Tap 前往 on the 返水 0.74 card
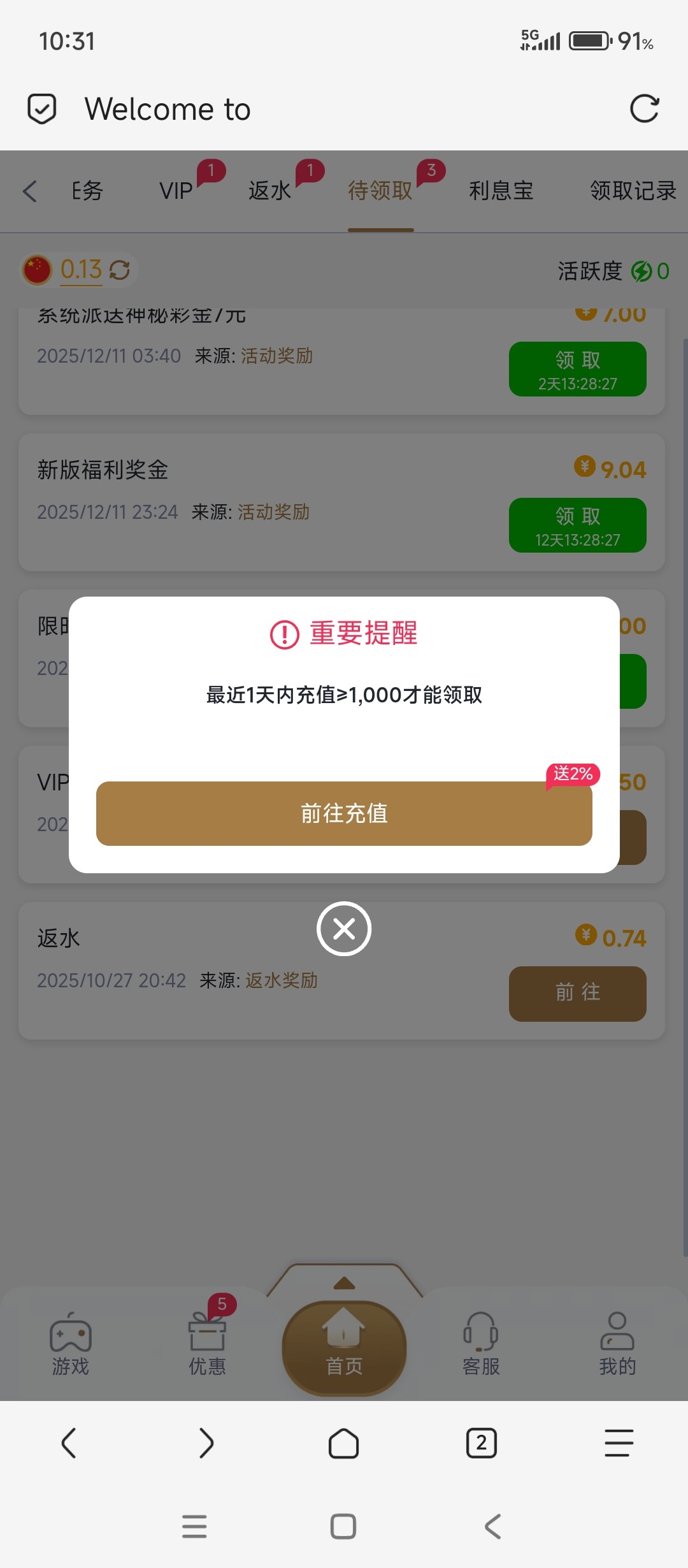688x1568 pixels. [577, 993]
